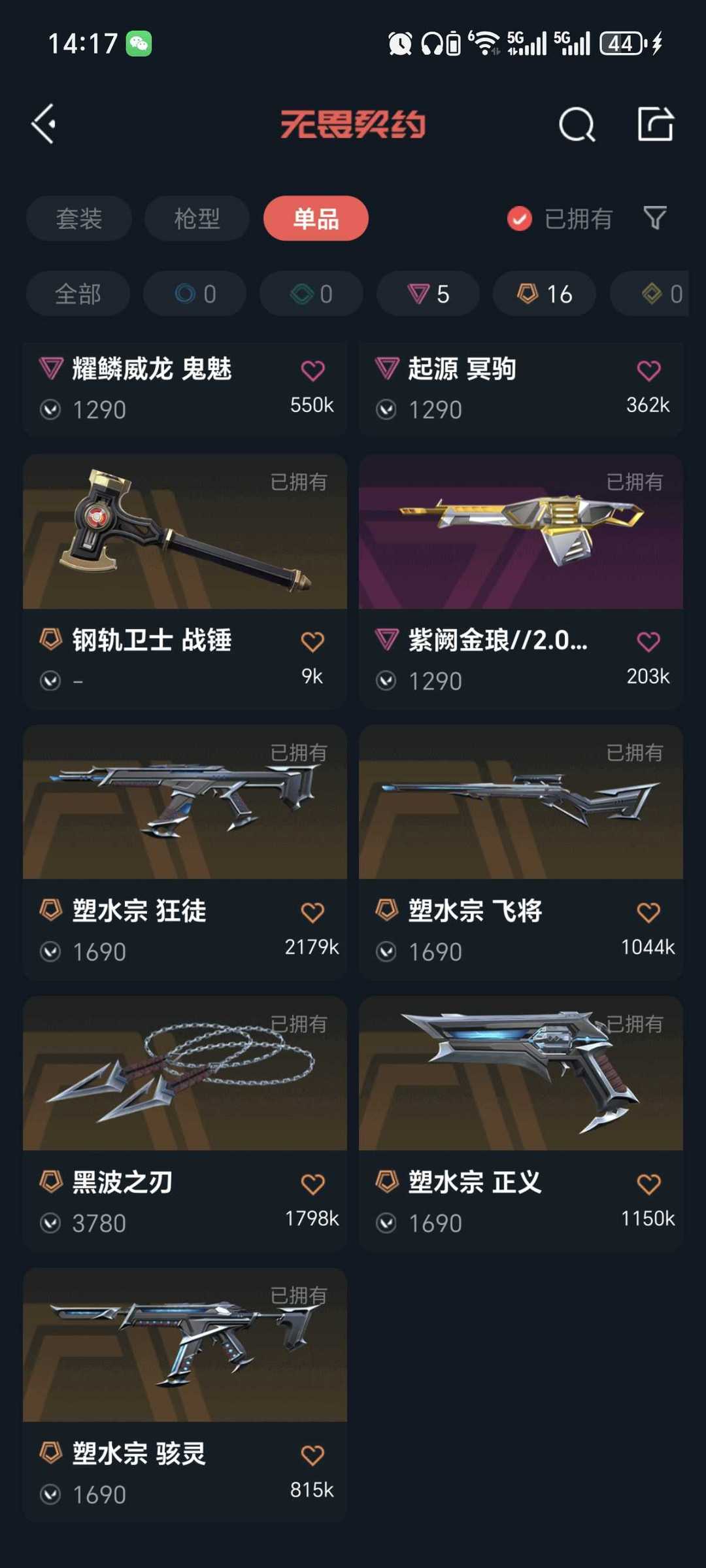View the 塑水宗 骇灵 skin image
The width and height of the screenshot is (706, 1568).
(184, 1346)
